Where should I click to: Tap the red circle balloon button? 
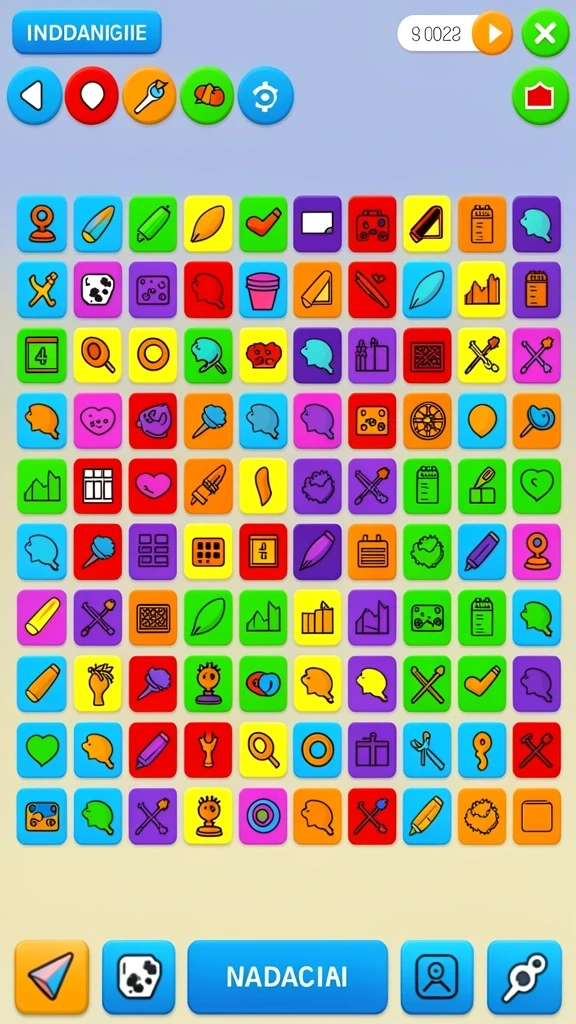click(x=92, y=96)
